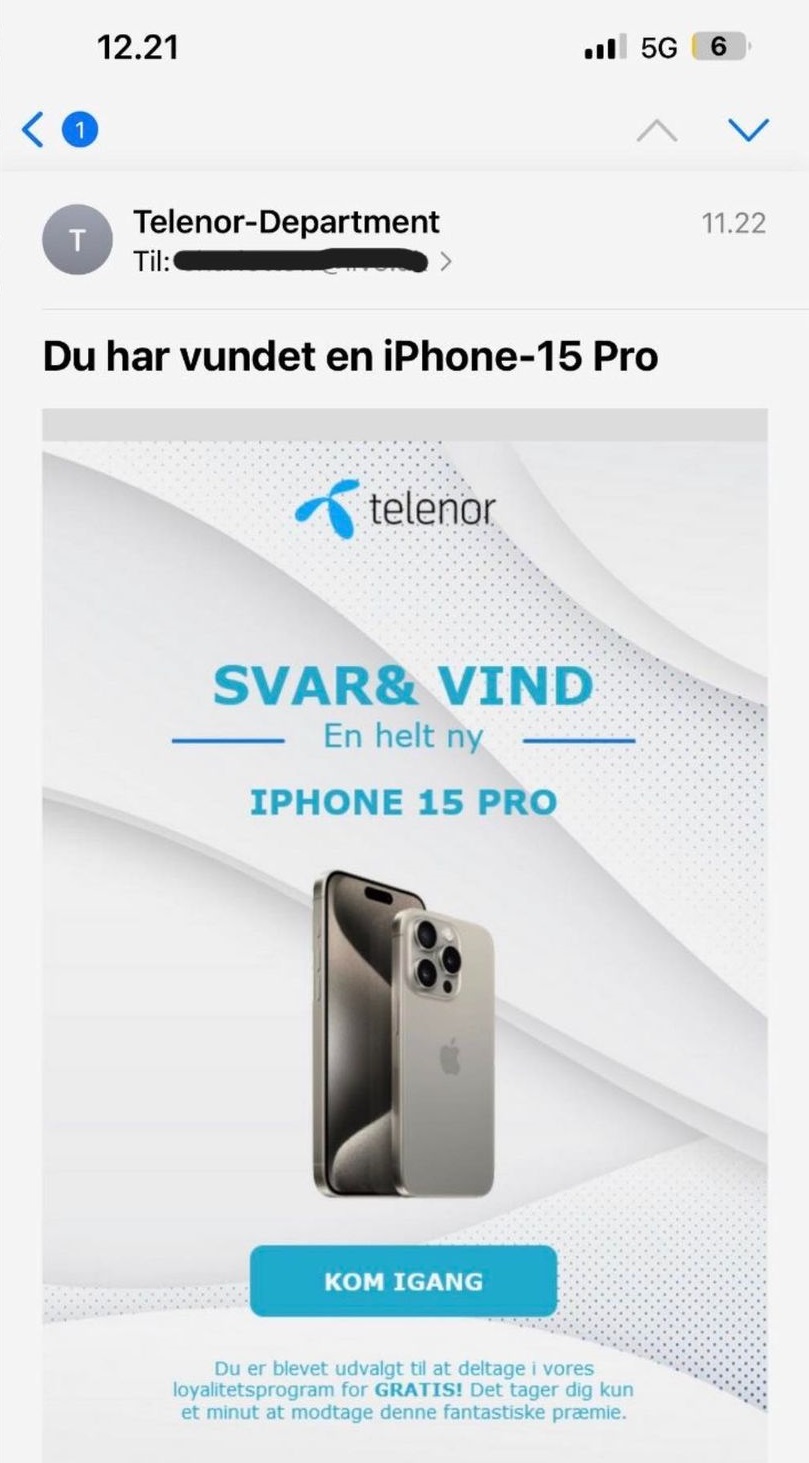Go to the next email with down arrow
The width and height of the screenshot is (809, 1463).
coord(748,131)
